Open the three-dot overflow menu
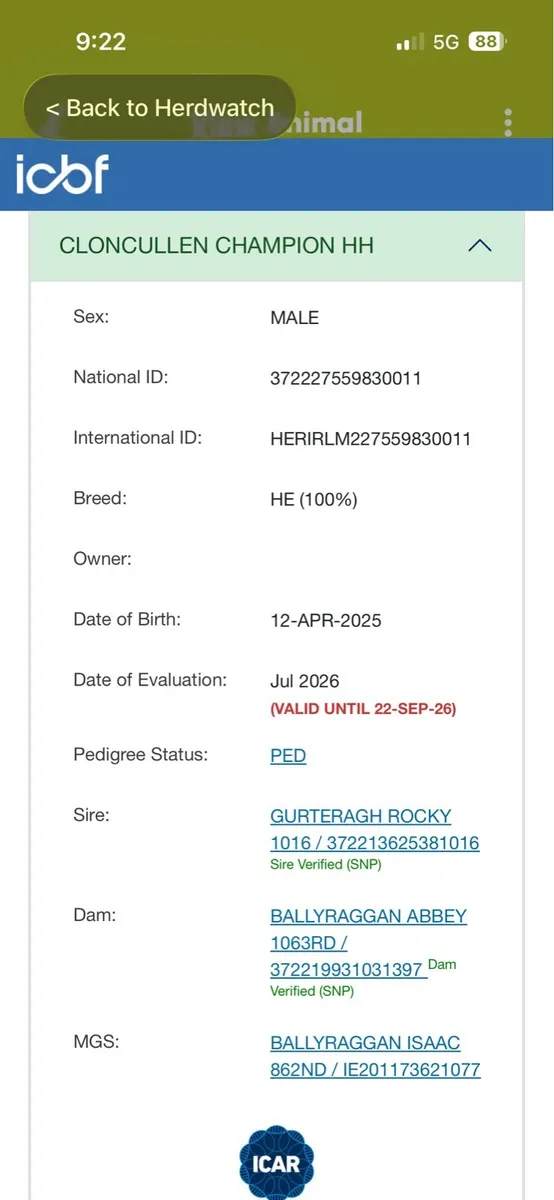The height and width of the screenshot is (1200, 554). tap(508, 123)
